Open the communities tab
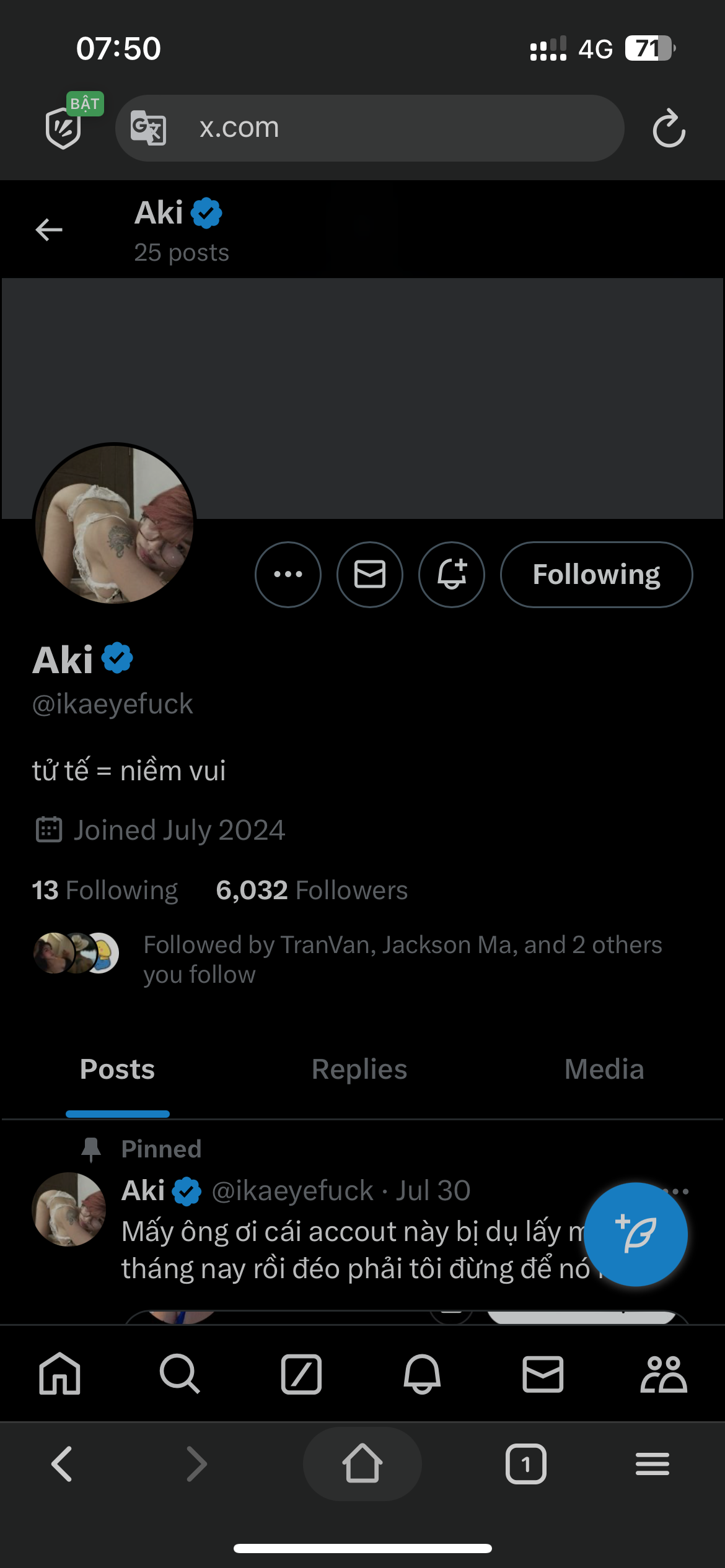 (x=663, y=1374)
